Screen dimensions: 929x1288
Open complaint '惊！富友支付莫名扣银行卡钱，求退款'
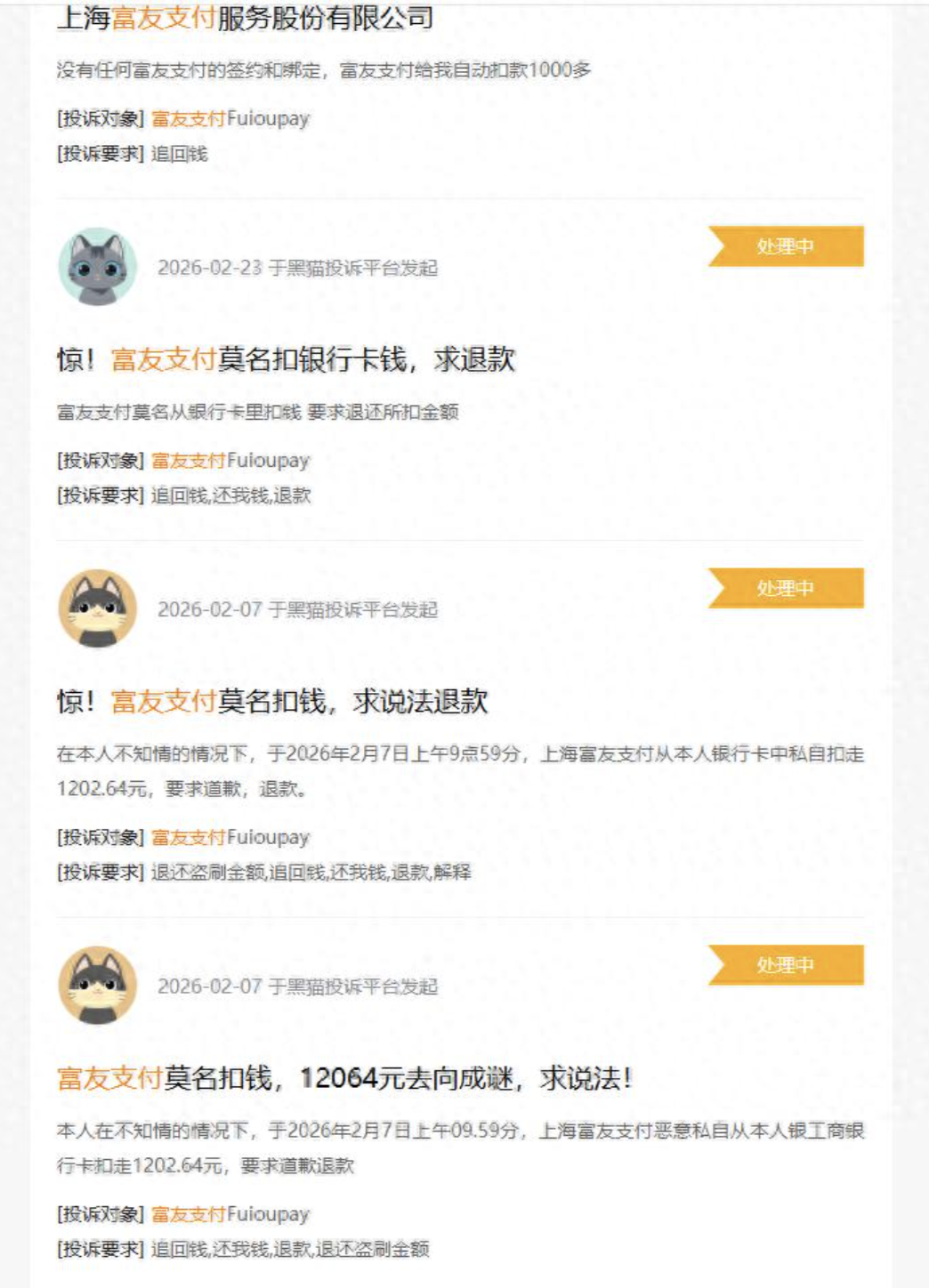pos(286,359)
